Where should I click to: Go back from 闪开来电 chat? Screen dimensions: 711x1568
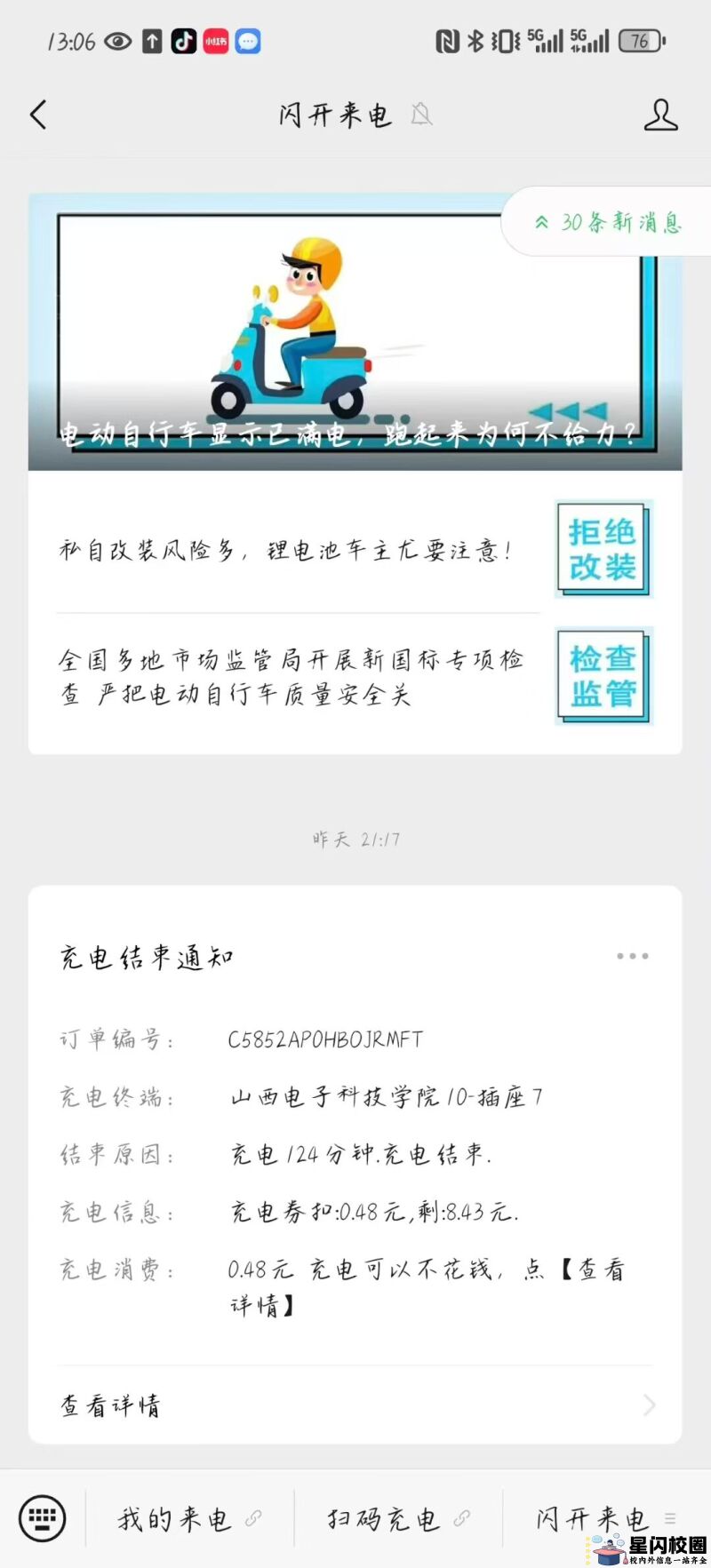tap(38, 115)
